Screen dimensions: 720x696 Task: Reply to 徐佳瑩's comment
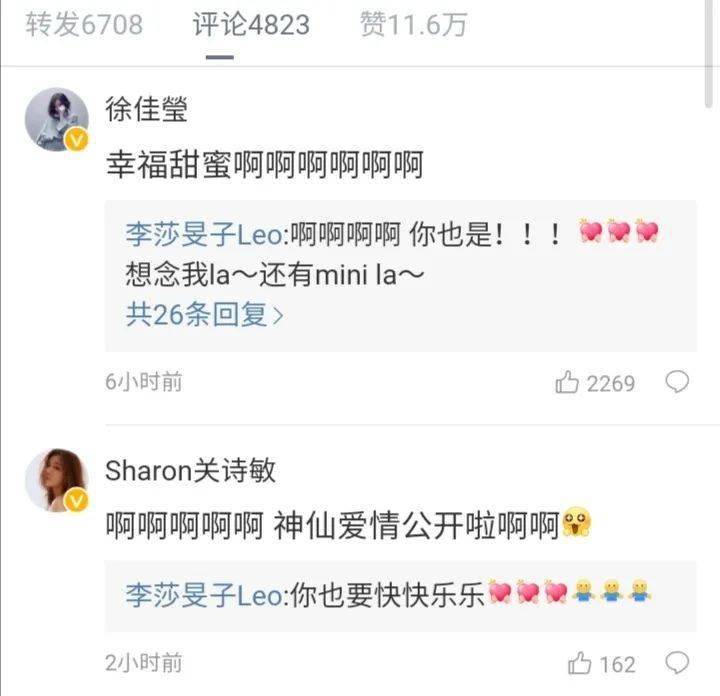click(678, 382)
